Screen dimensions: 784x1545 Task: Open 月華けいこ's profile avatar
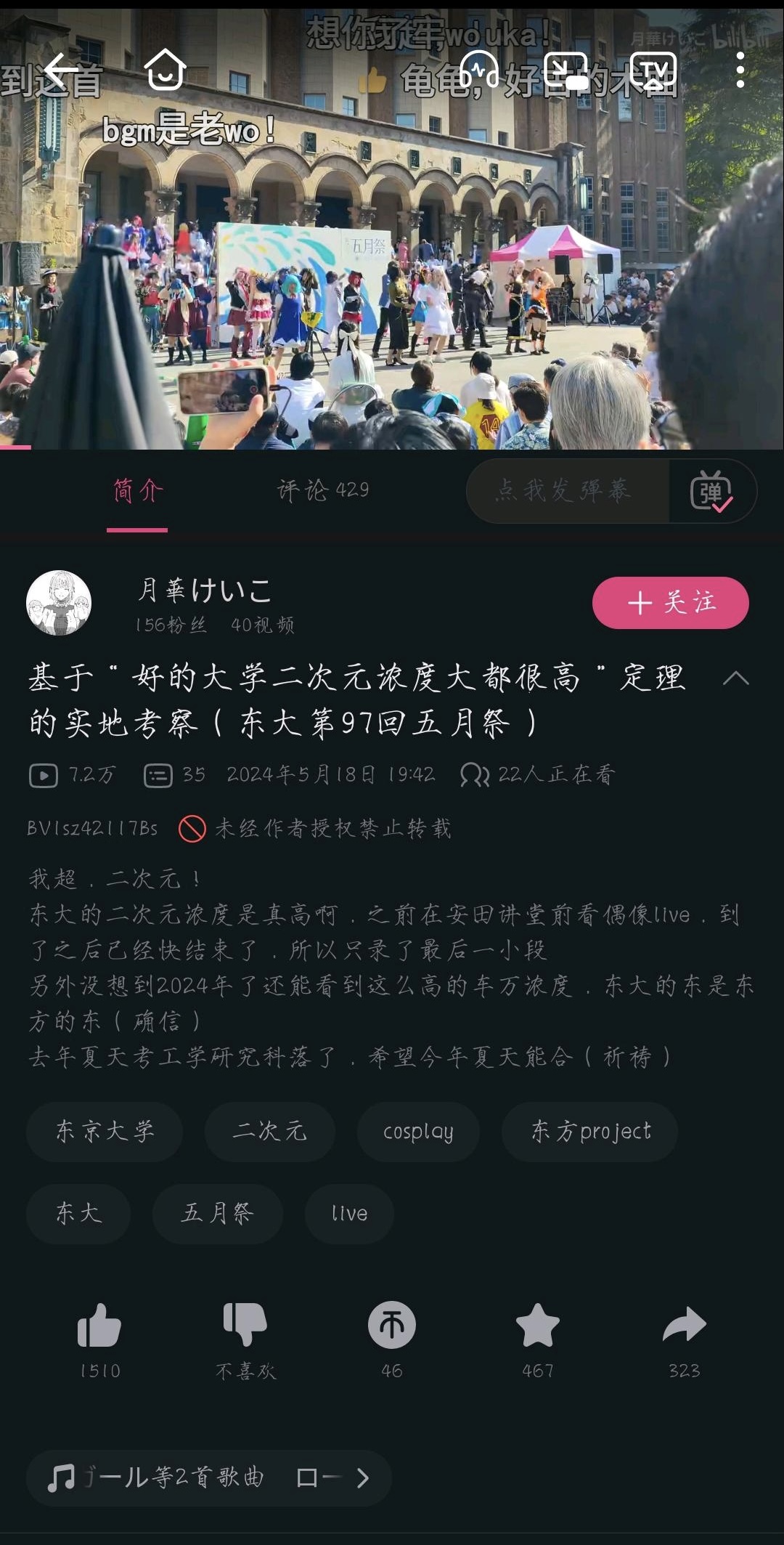click(x=59, y=603)
